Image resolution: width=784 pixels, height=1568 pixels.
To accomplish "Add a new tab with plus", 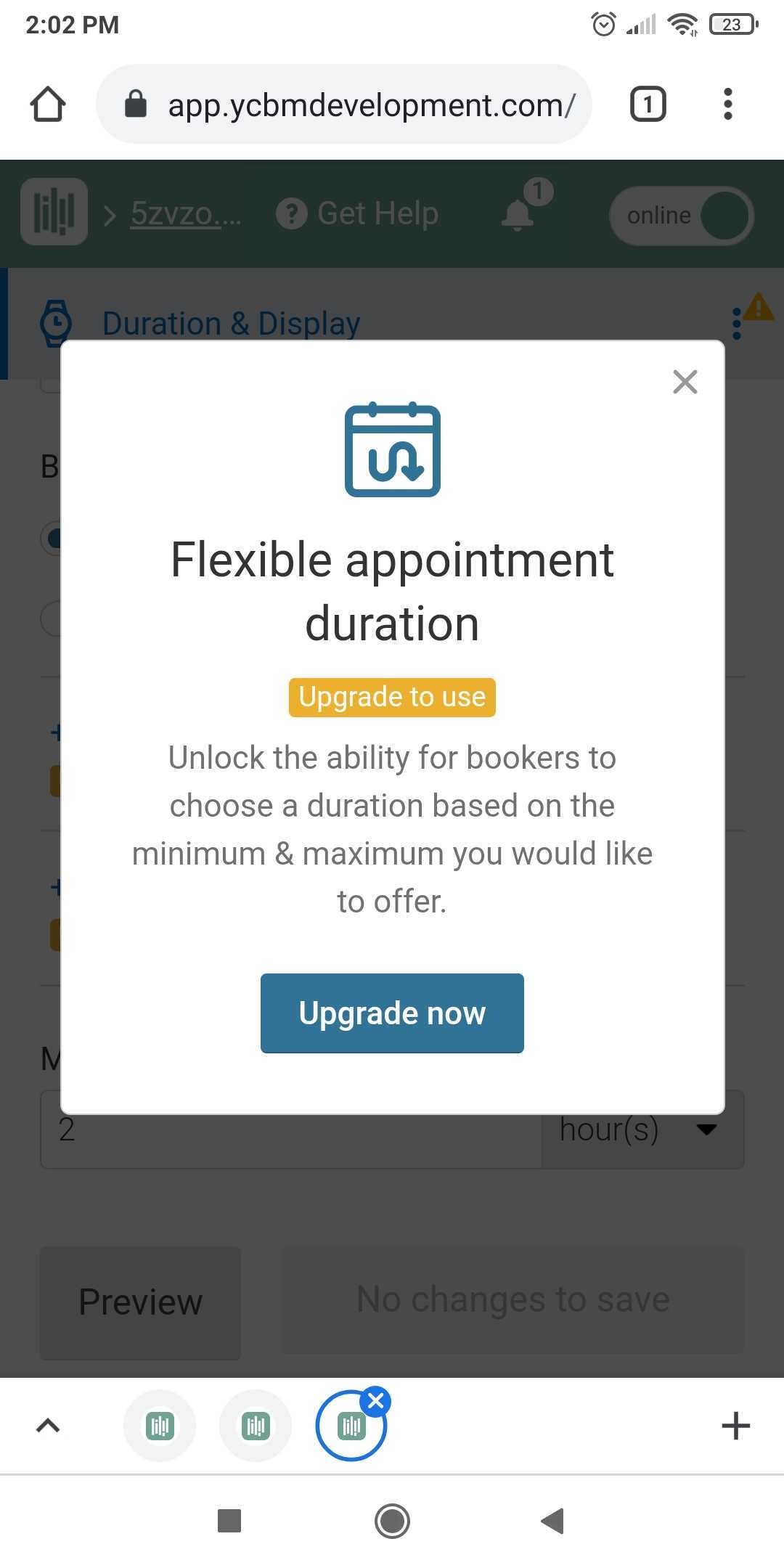I will point(735,1426).
